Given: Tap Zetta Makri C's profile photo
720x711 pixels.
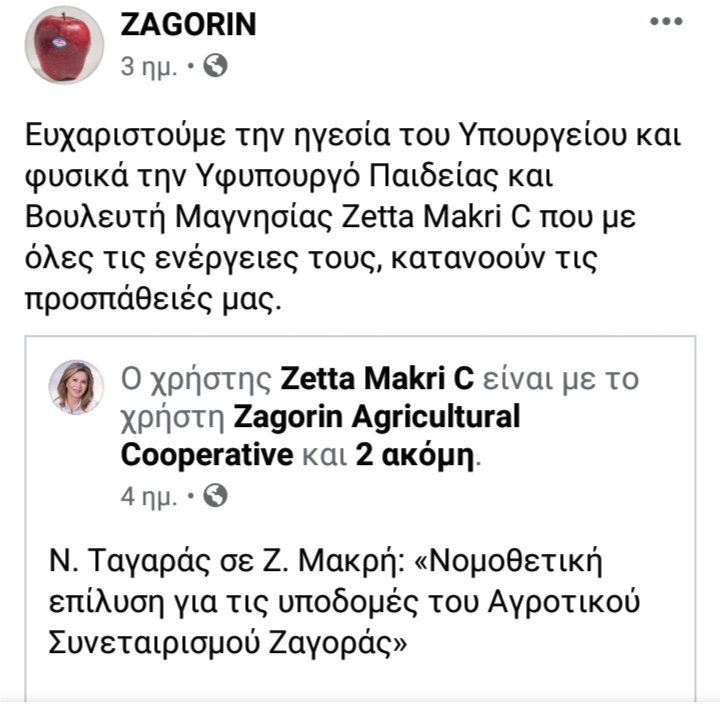Looking at the screenshot, I should pyautogui.click(x=76, y=387).
